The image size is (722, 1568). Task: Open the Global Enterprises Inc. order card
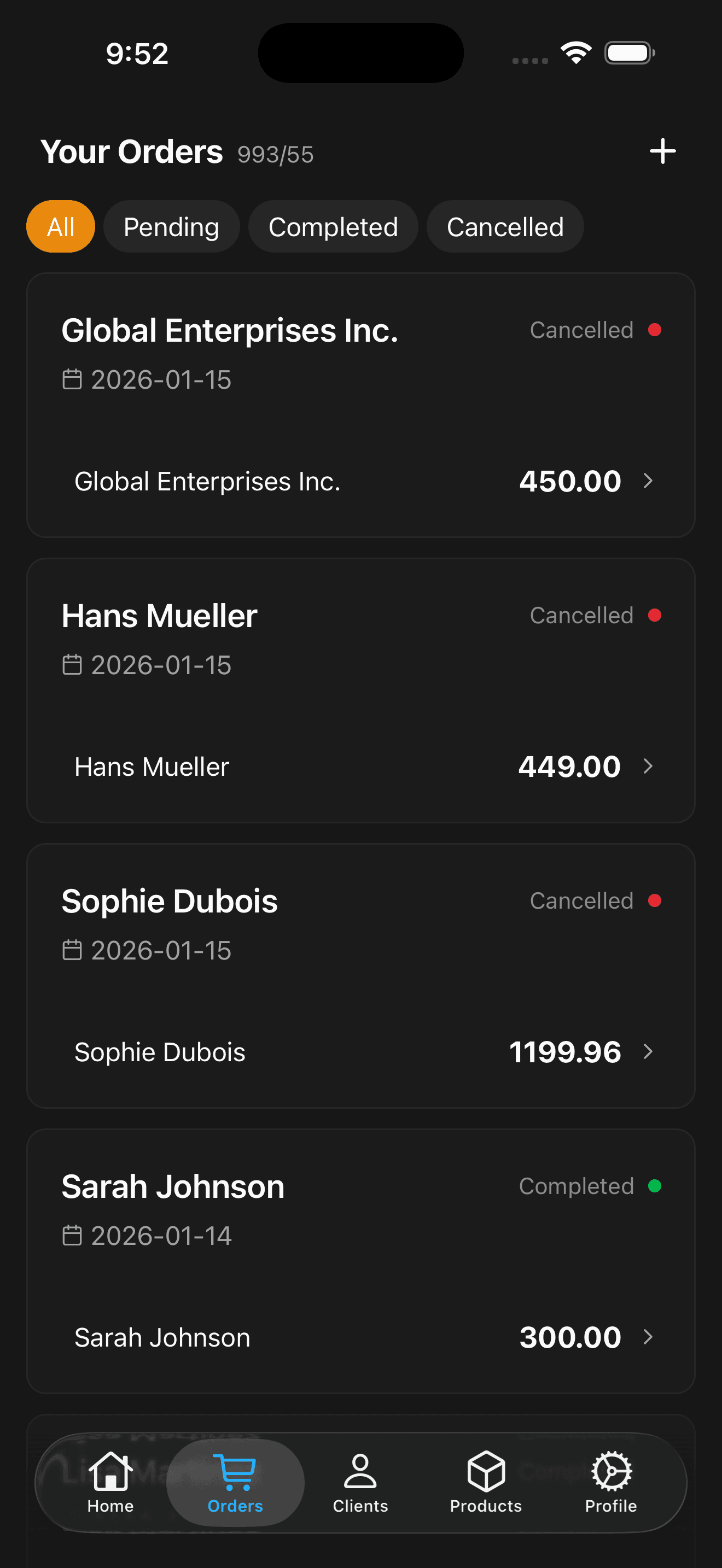click(x=361, y=405)
